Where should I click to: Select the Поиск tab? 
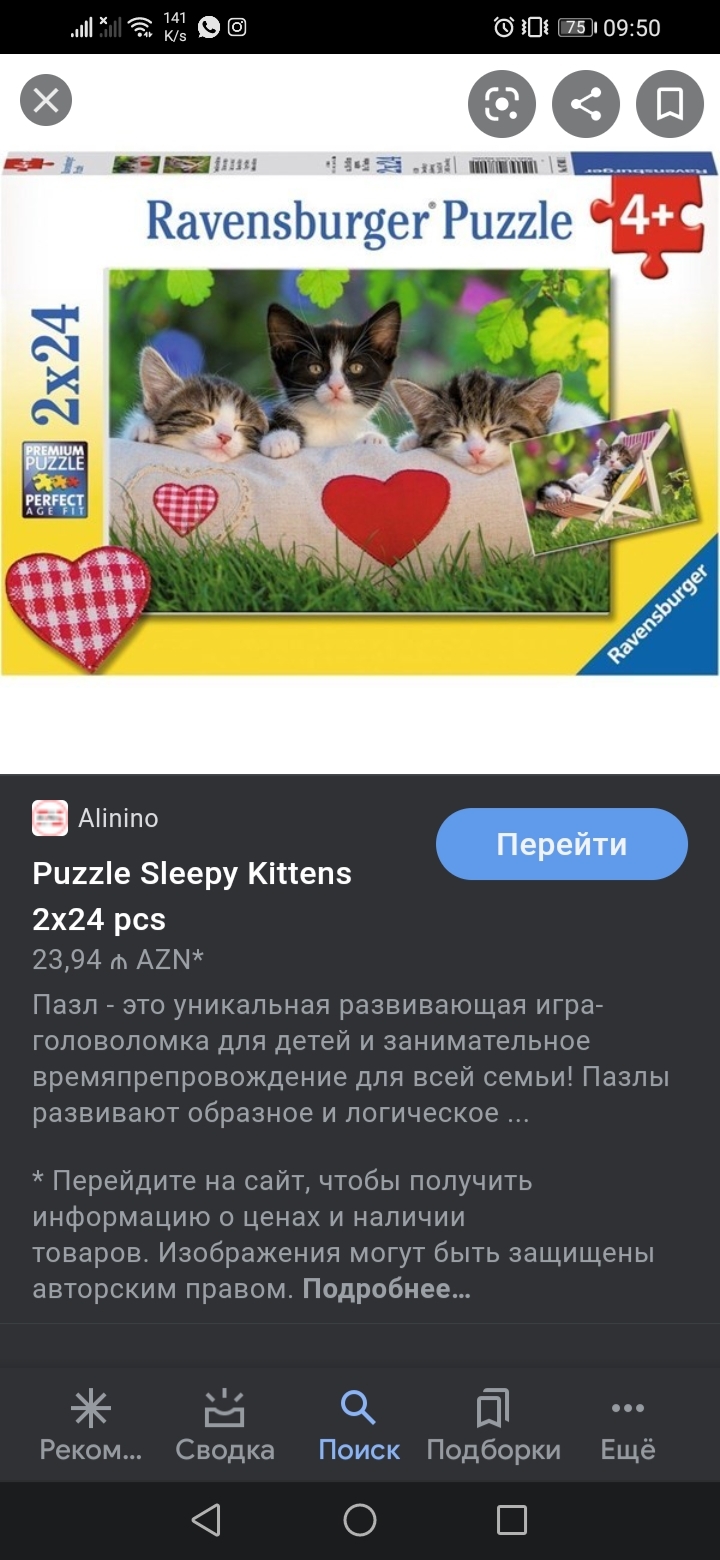point(359,1426)
